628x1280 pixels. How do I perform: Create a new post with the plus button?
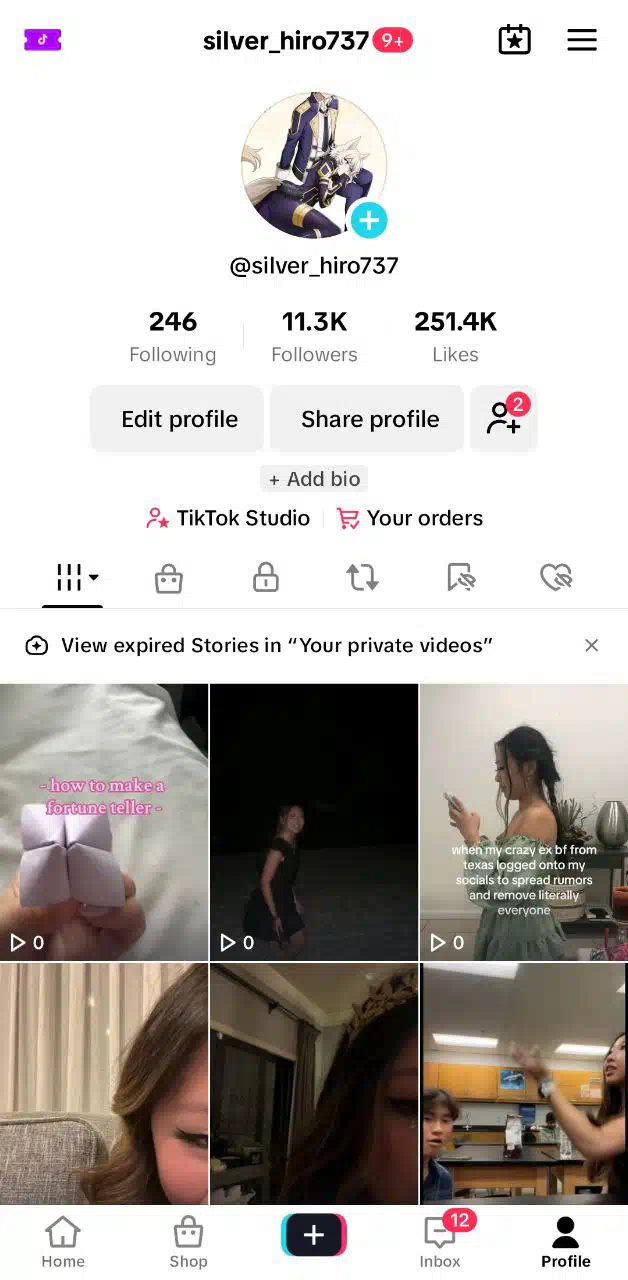[x=314, y=1235]
